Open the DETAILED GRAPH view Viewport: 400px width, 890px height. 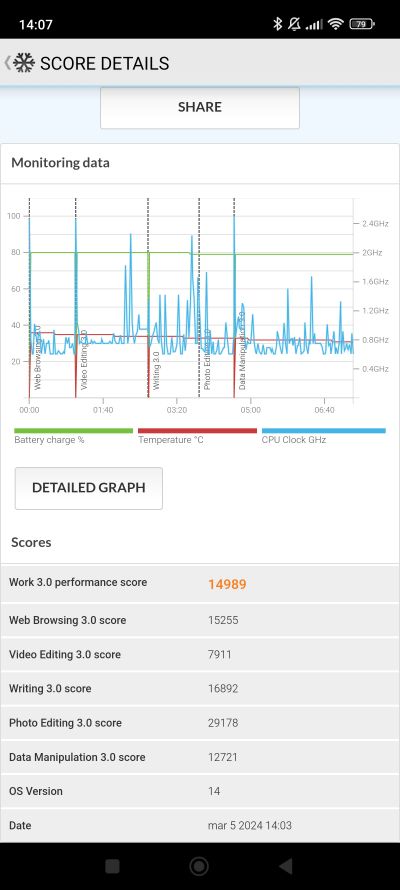point(89,488)
